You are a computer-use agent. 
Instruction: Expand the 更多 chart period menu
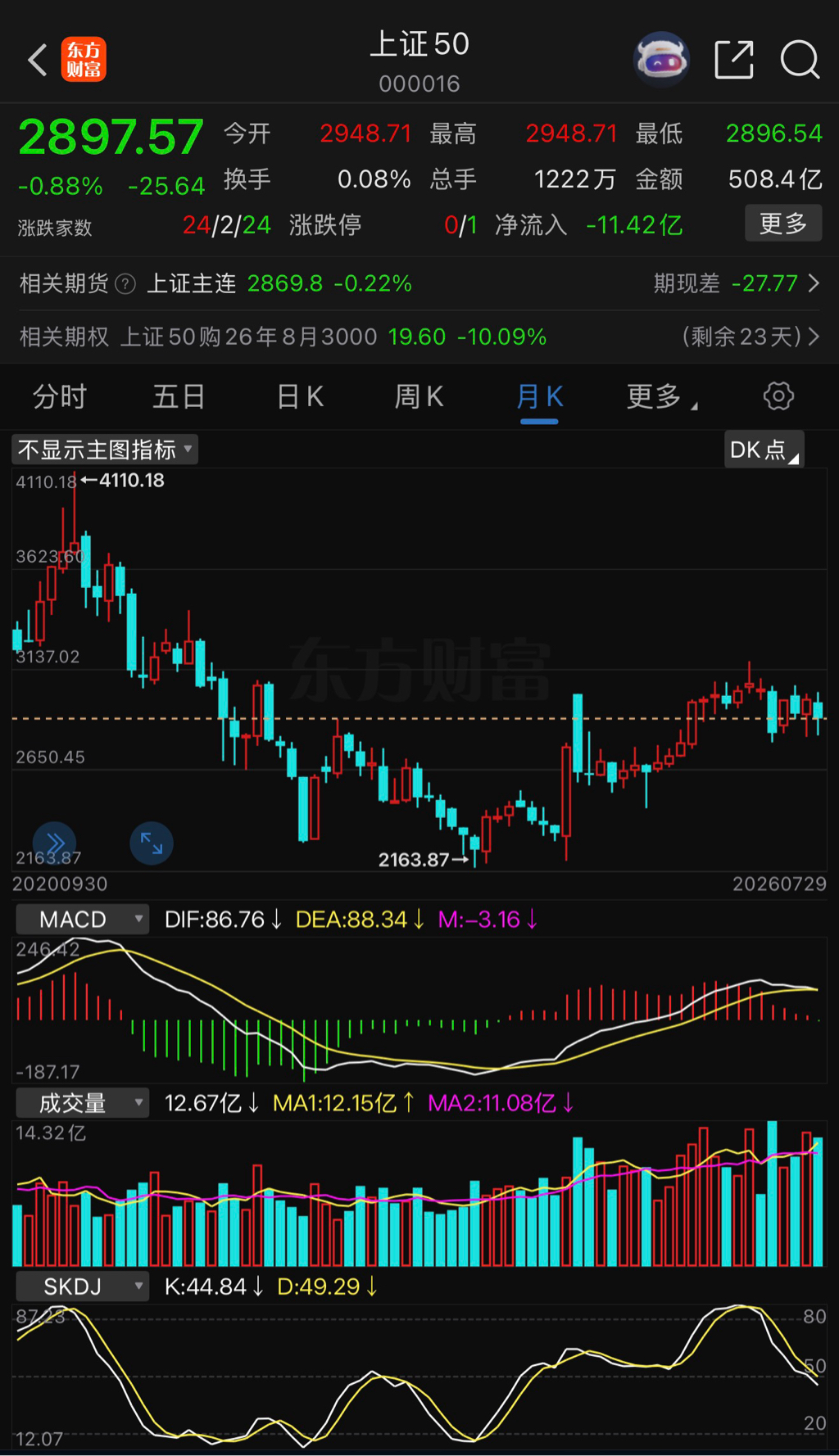point(661,397)
